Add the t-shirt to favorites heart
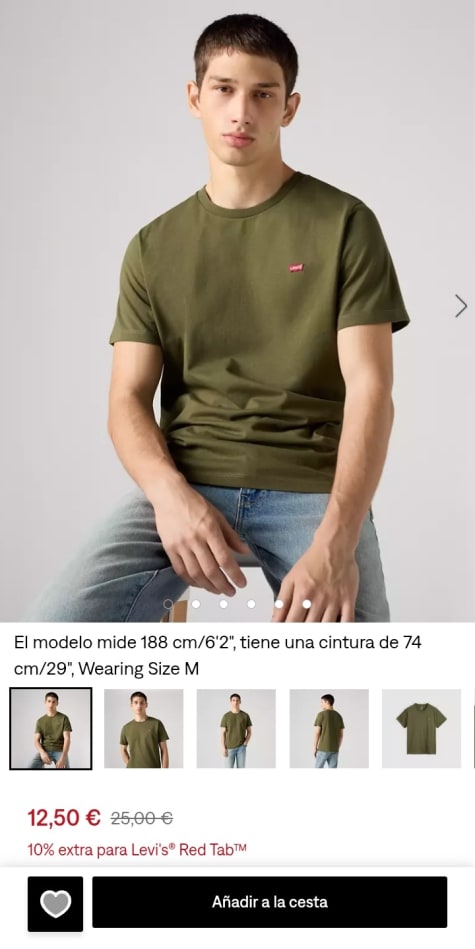 (55, 904)
